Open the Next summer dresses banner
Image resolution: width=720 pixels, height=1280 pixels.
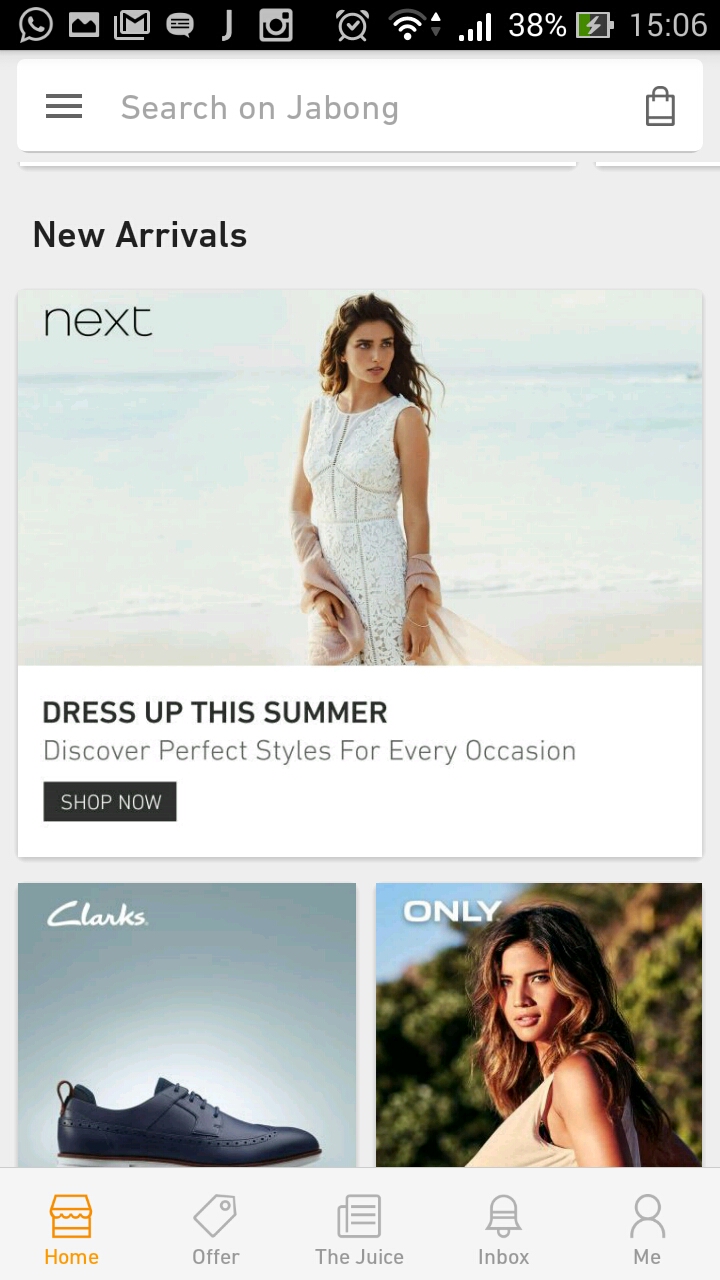(x=360, y=478)
